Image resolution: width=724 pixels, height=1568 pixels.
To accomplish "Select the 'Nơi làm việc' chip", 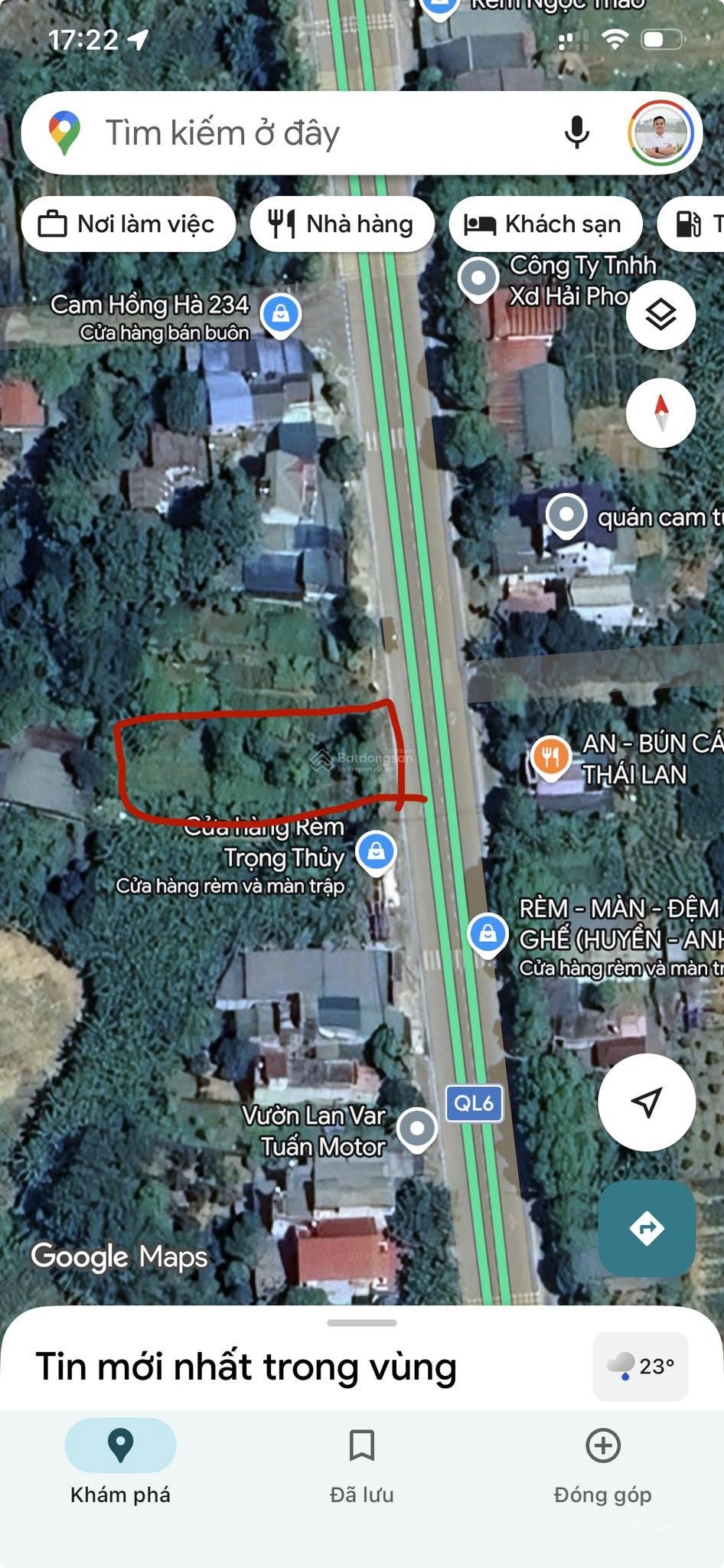I will coord(128,224).
